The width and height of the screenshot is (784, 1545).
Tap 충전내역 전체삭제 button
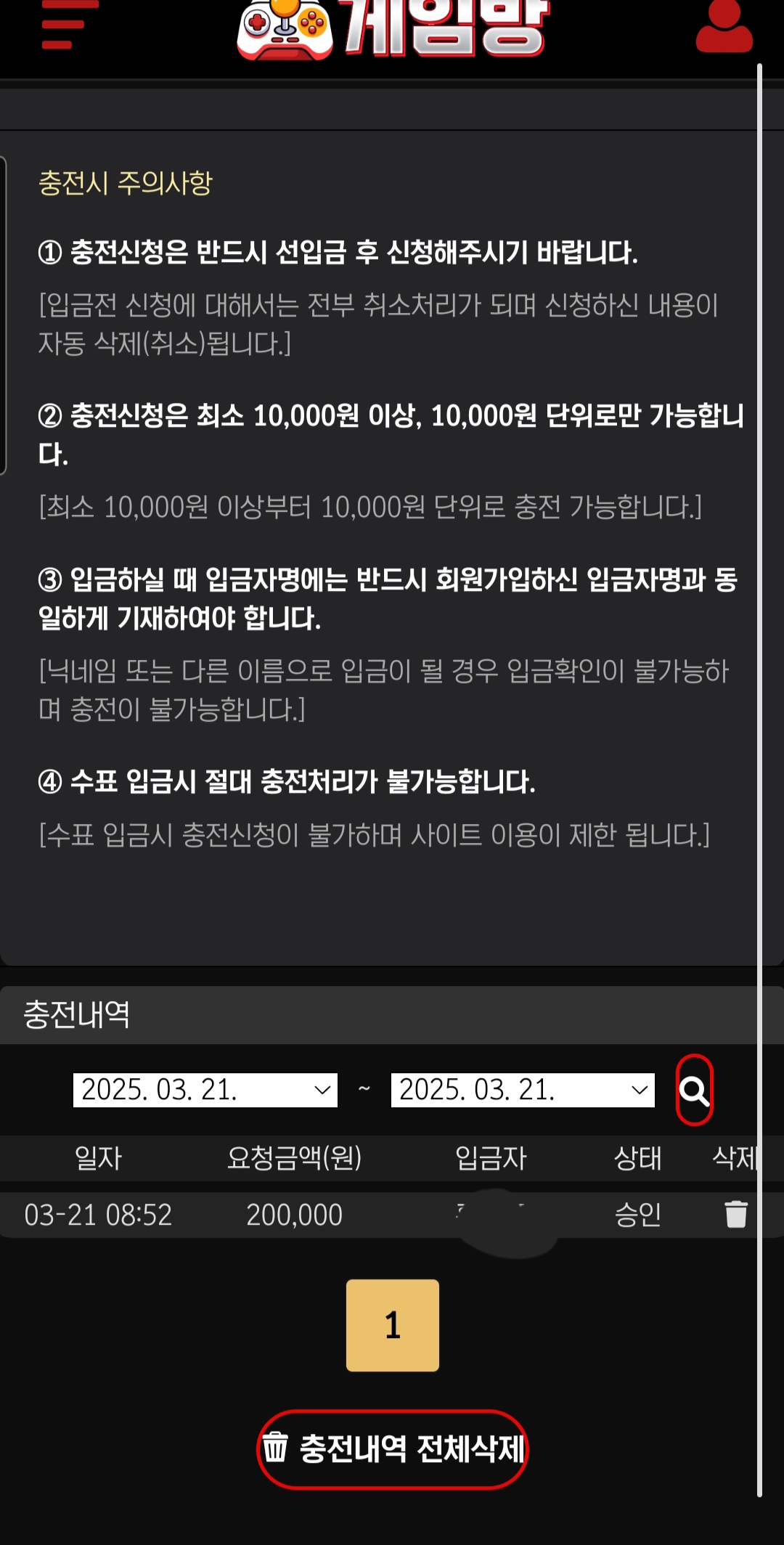[x=392, y=1449]
